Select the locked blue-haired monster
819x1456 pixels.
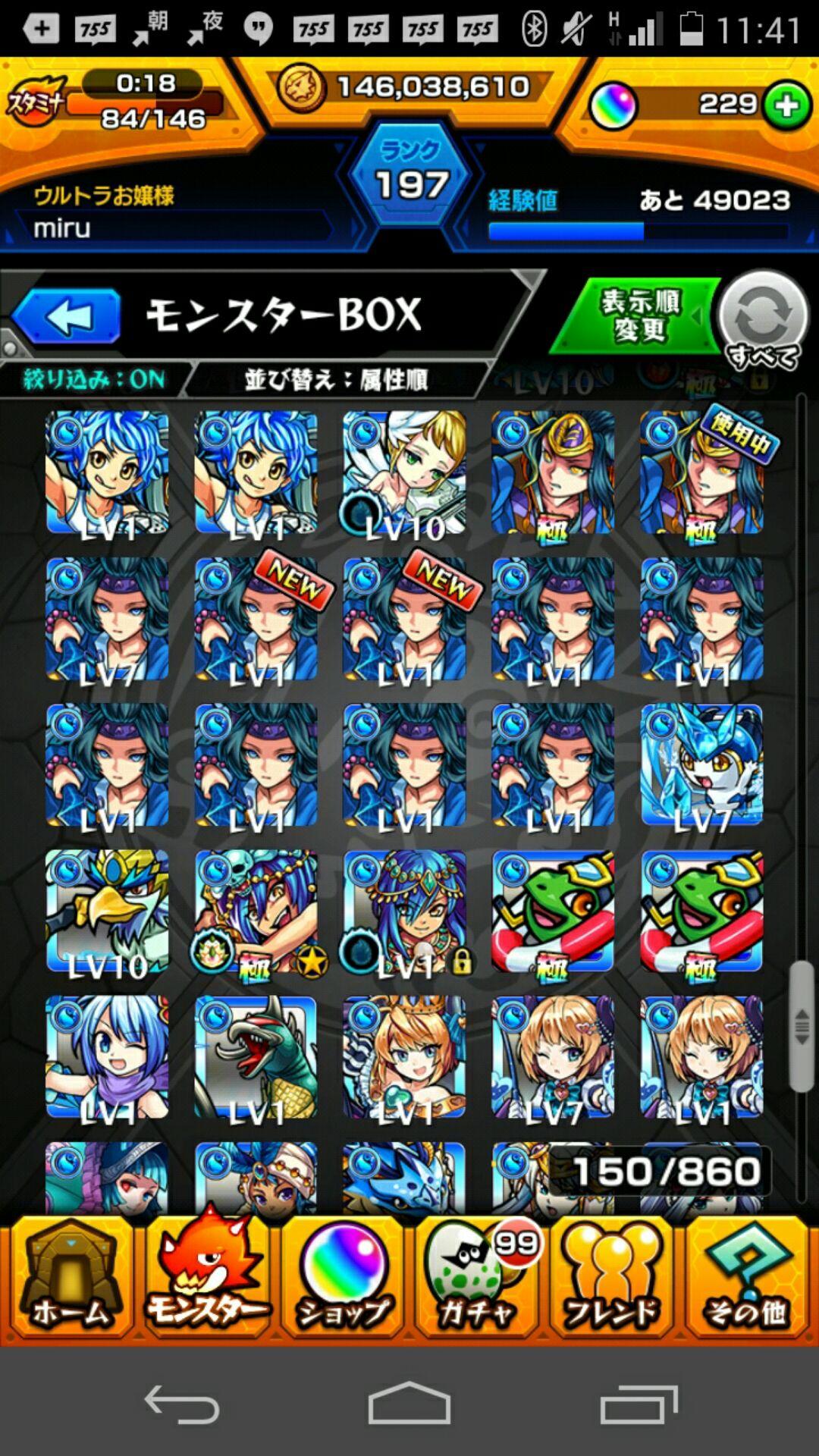coord(404,912)
